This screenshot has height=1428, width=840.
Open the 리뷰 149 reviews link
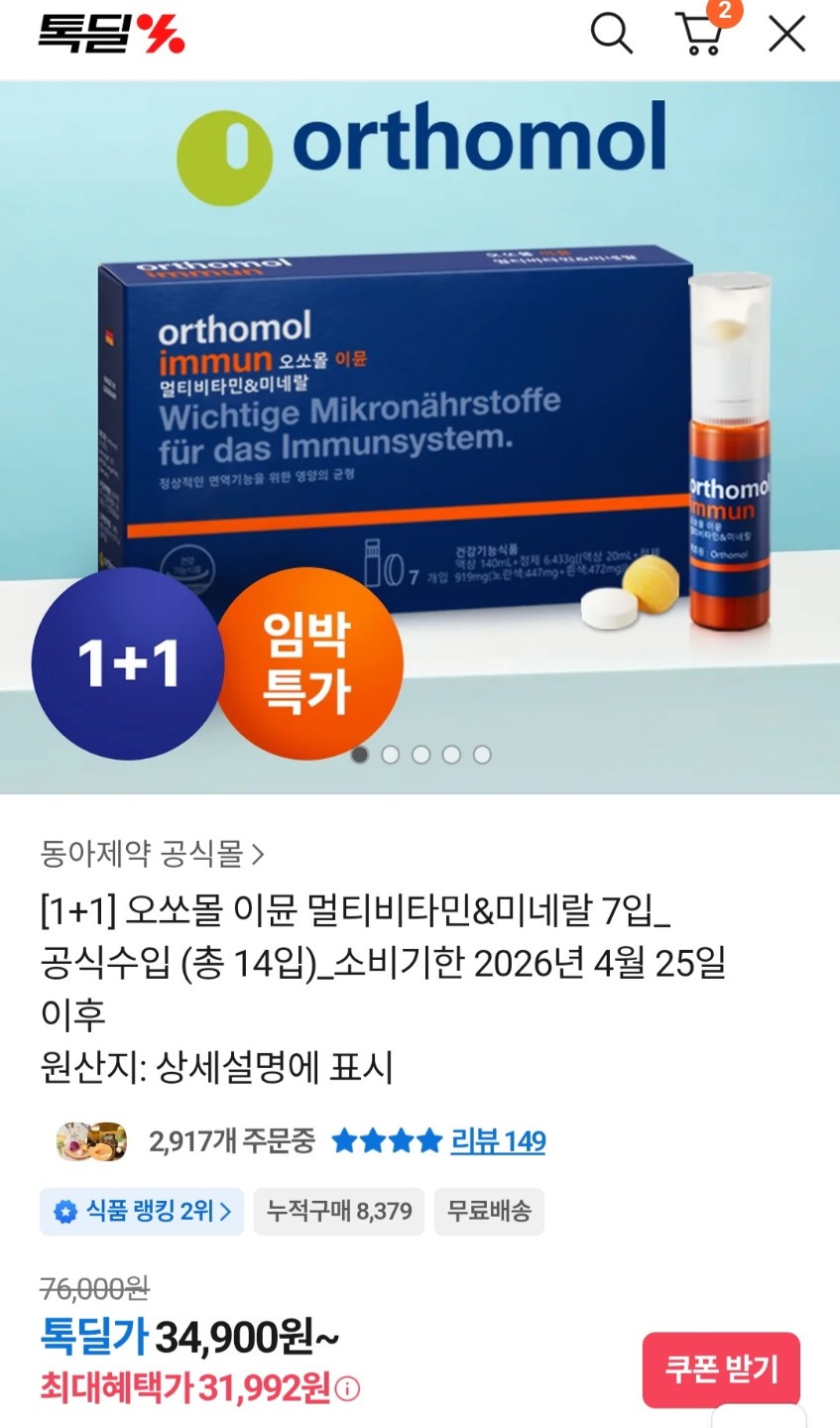pyautogui.click(x=498, y=1141)
